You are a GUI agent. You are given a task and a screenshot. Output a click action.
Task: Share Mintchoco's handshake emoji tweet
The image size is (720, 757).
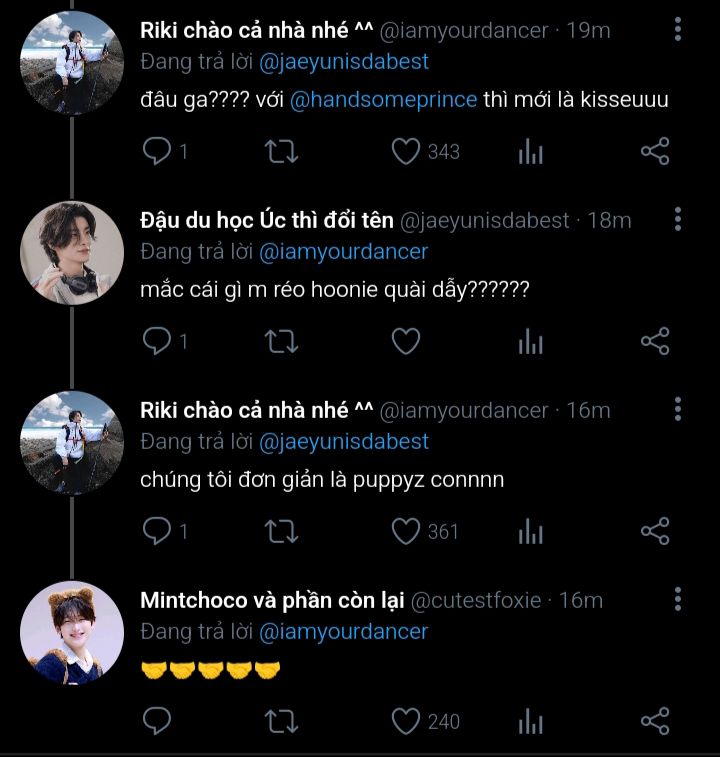pyautogui.click(x=655, y=721)
